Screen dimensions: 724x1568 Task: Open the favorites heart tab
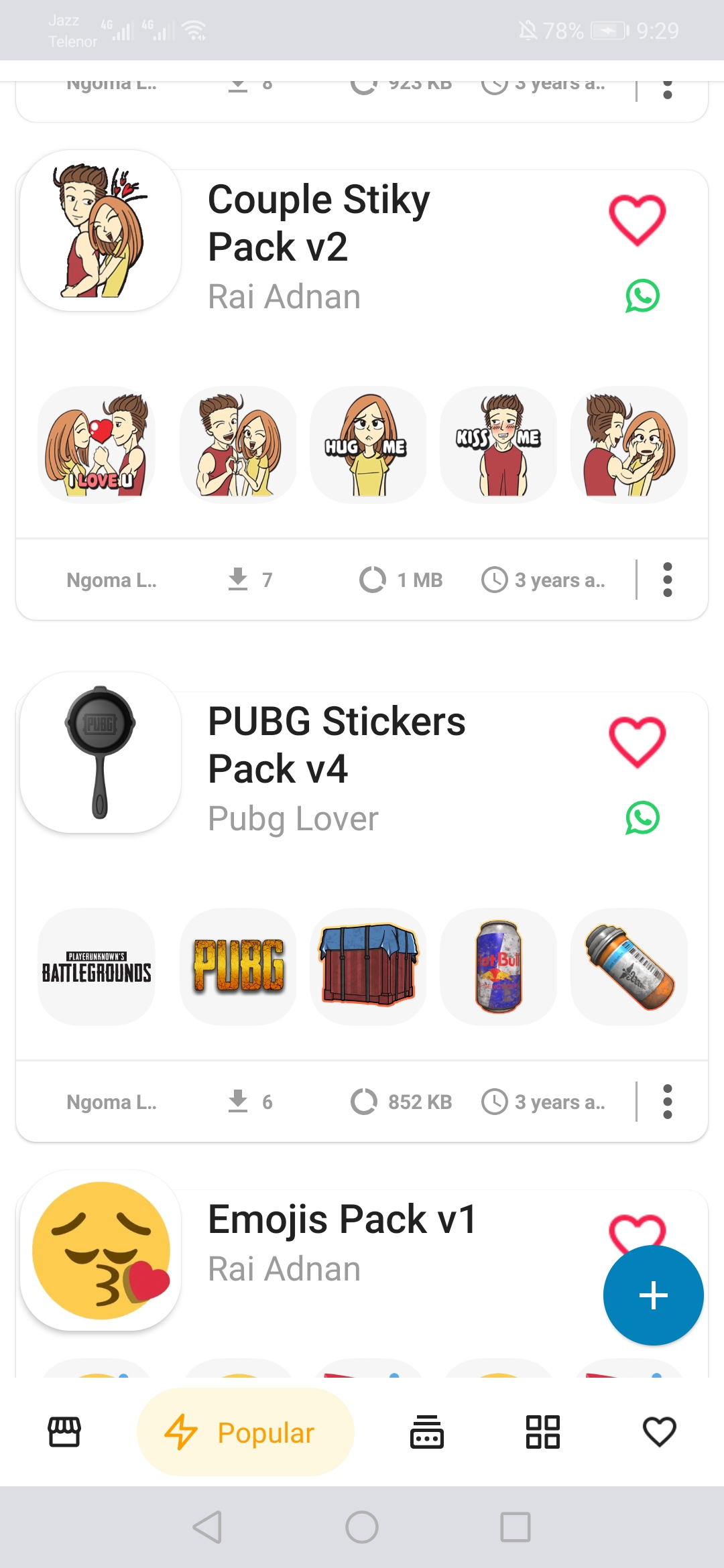[x=659, y=1432]
